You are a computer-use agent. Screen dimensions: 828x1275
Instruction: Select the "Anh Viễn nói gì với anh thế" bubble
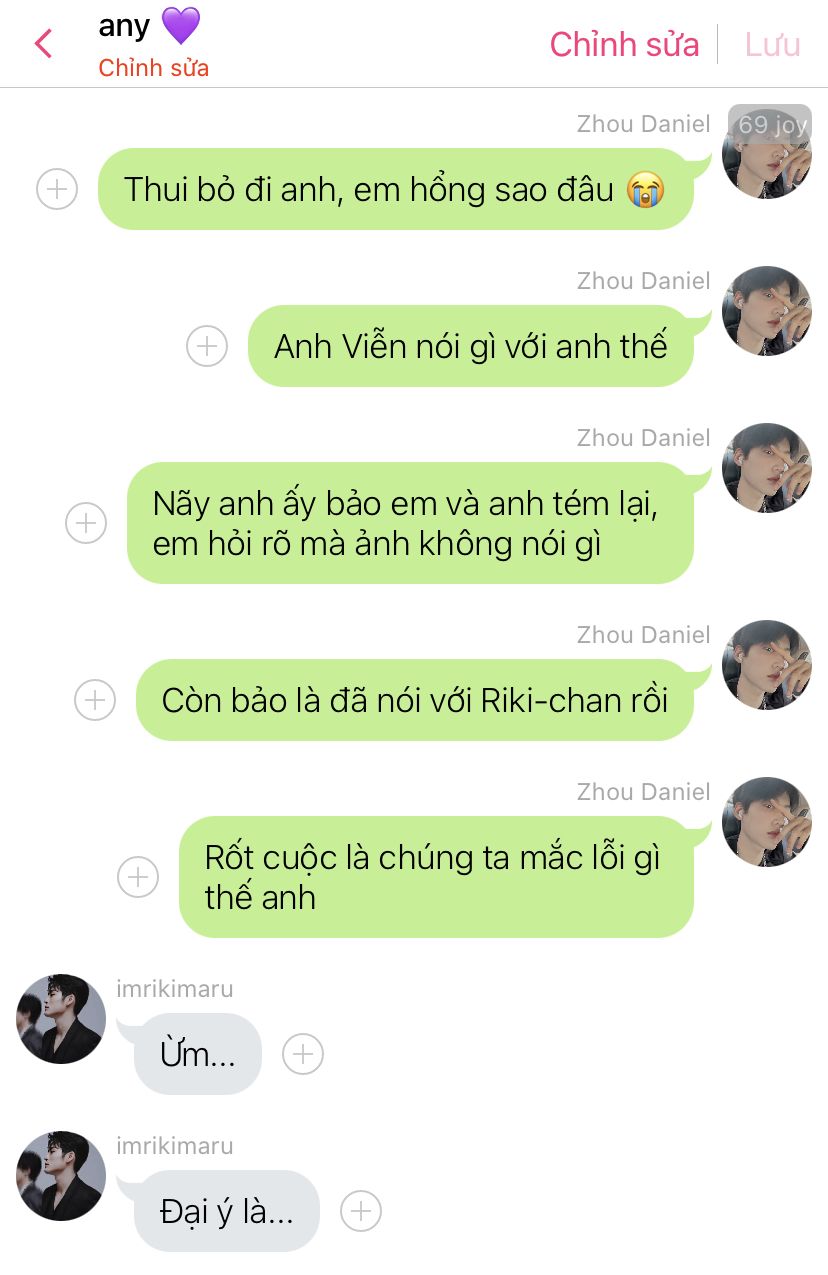(x=470, y=346)
